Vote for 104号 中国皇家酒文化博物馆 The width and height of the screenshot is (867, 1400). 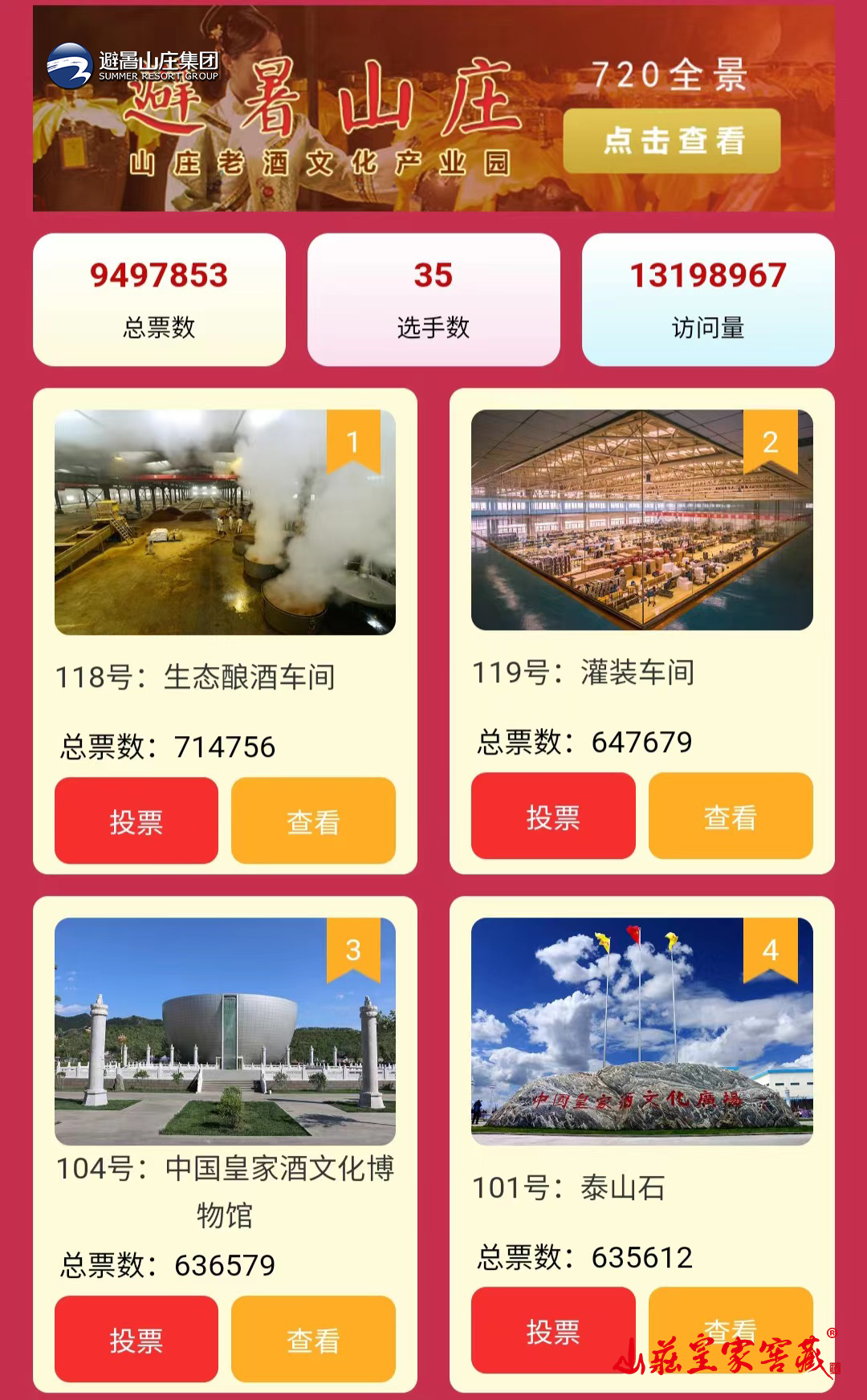pos(136,1339)
